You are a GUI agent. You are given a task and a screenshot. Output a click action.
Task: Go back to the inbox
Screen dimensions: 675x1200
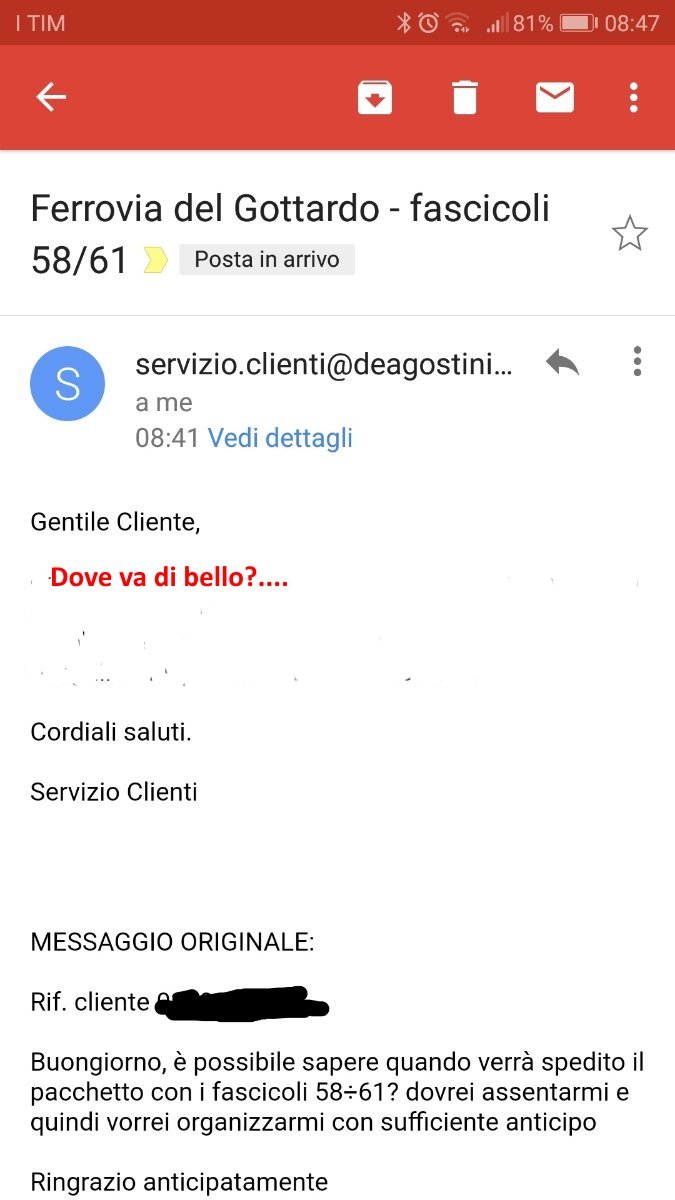[51, 97]
